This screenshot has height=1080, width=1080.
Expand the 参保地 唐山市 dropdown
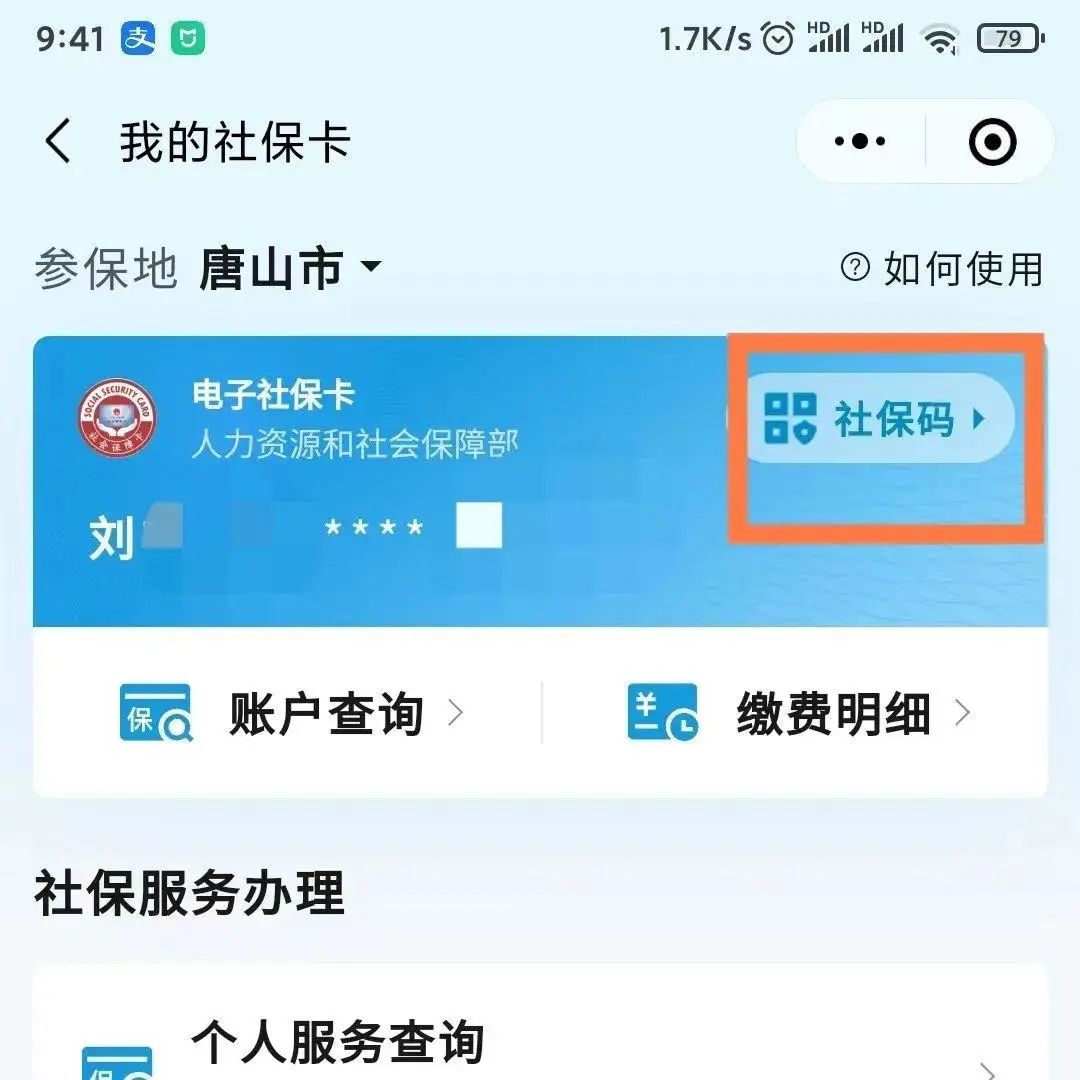coord(290,268)
